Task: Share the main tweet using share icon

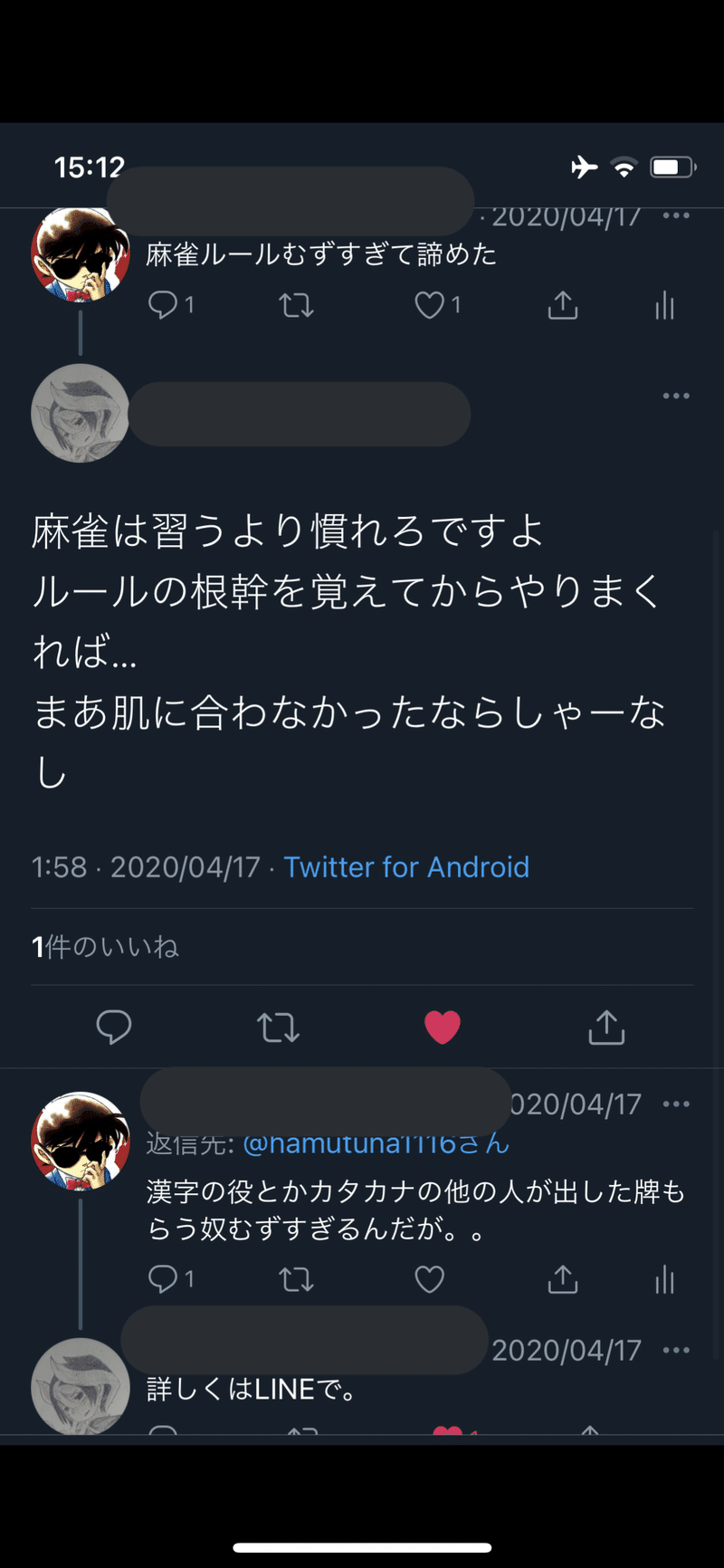Action: tap(607, 1027)
